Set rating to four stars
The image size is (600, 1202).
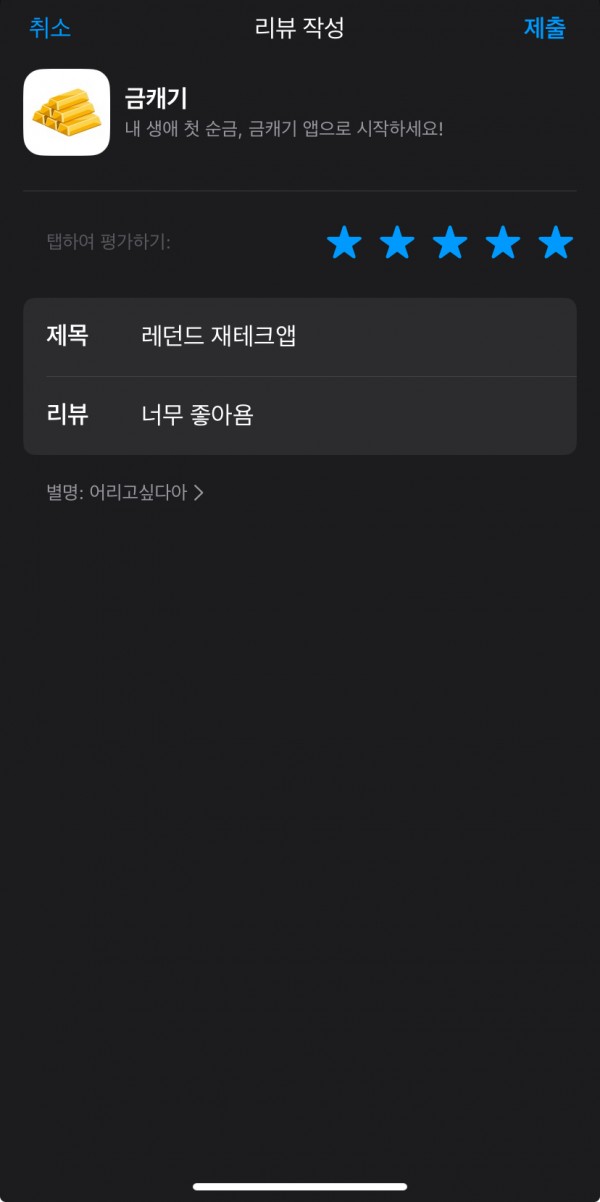coord(503,242)
